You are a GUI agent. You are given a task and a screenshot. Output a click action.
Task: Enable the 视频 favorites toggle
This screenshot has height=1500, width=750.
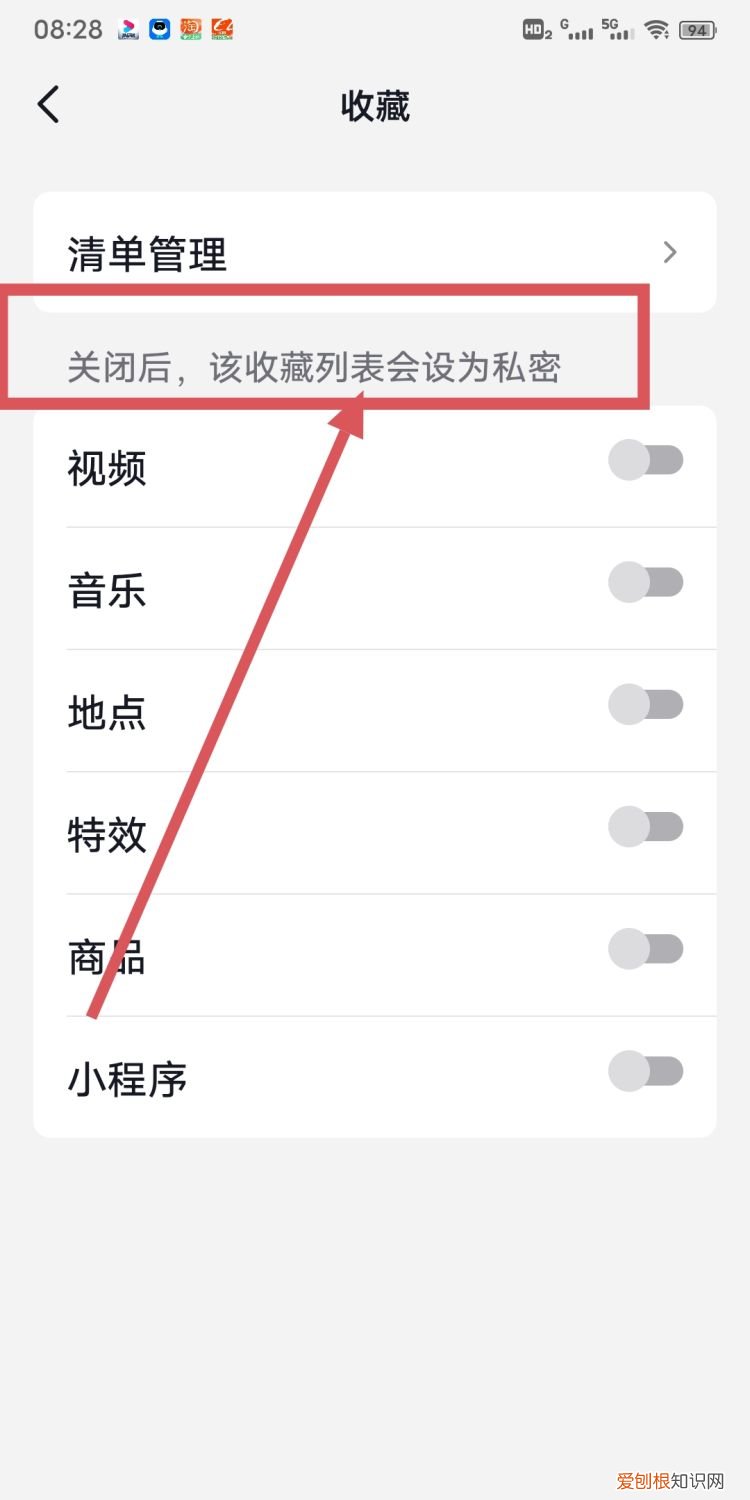tap(646, 459)
